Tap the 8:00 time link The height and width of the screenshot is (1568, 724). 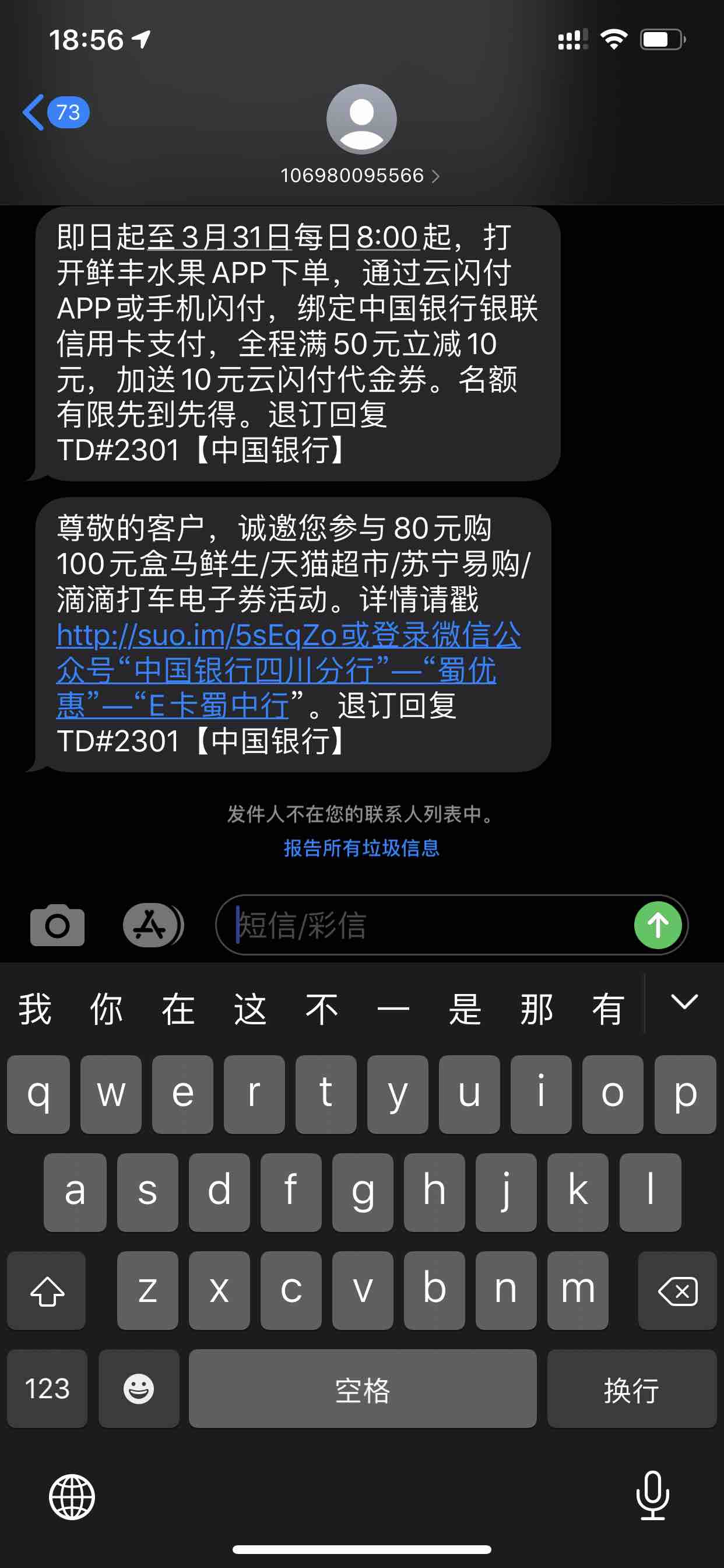388,237
